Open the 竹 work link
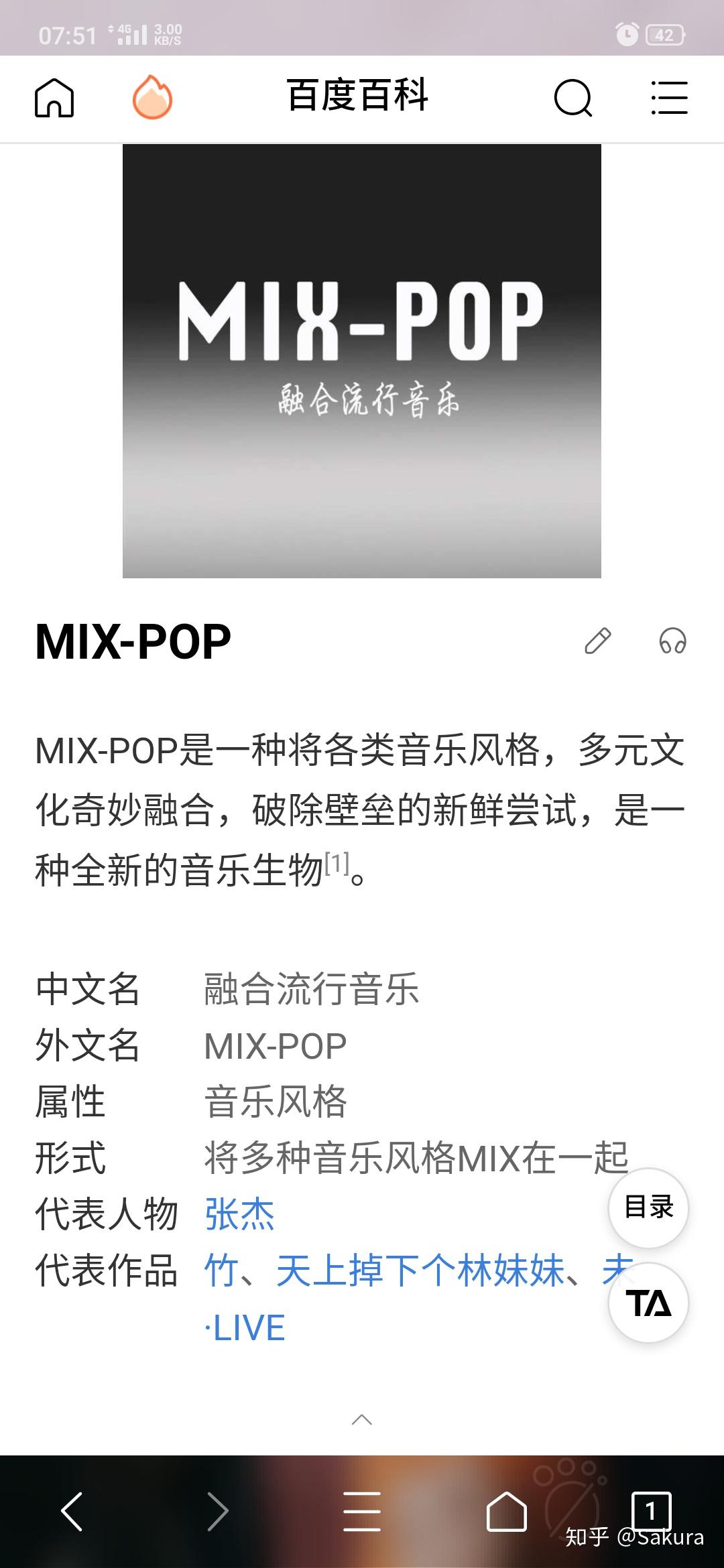724x1568 pixels. point(221,1270)
